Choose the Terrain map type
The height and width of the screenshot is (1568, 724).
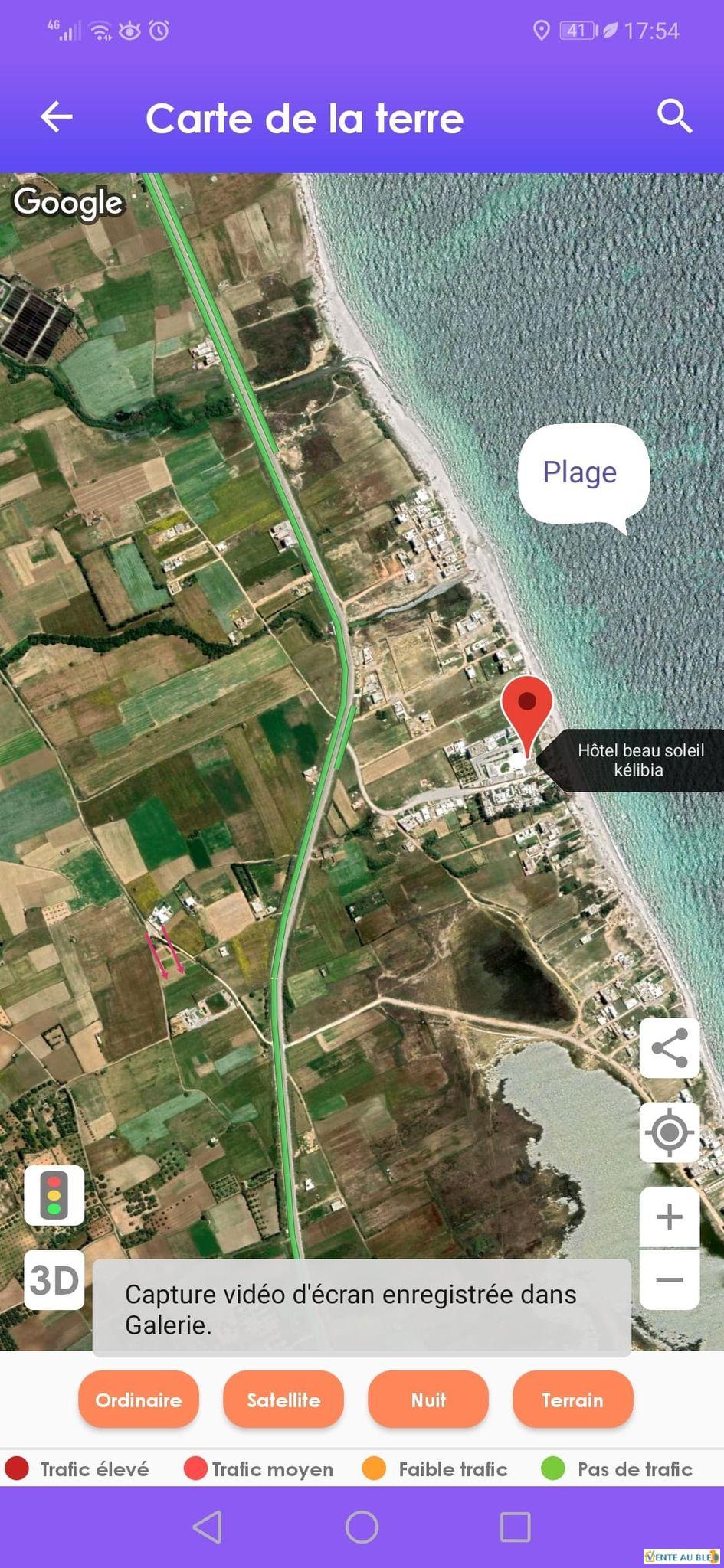pyautogui.click(x=572, y=1400)
